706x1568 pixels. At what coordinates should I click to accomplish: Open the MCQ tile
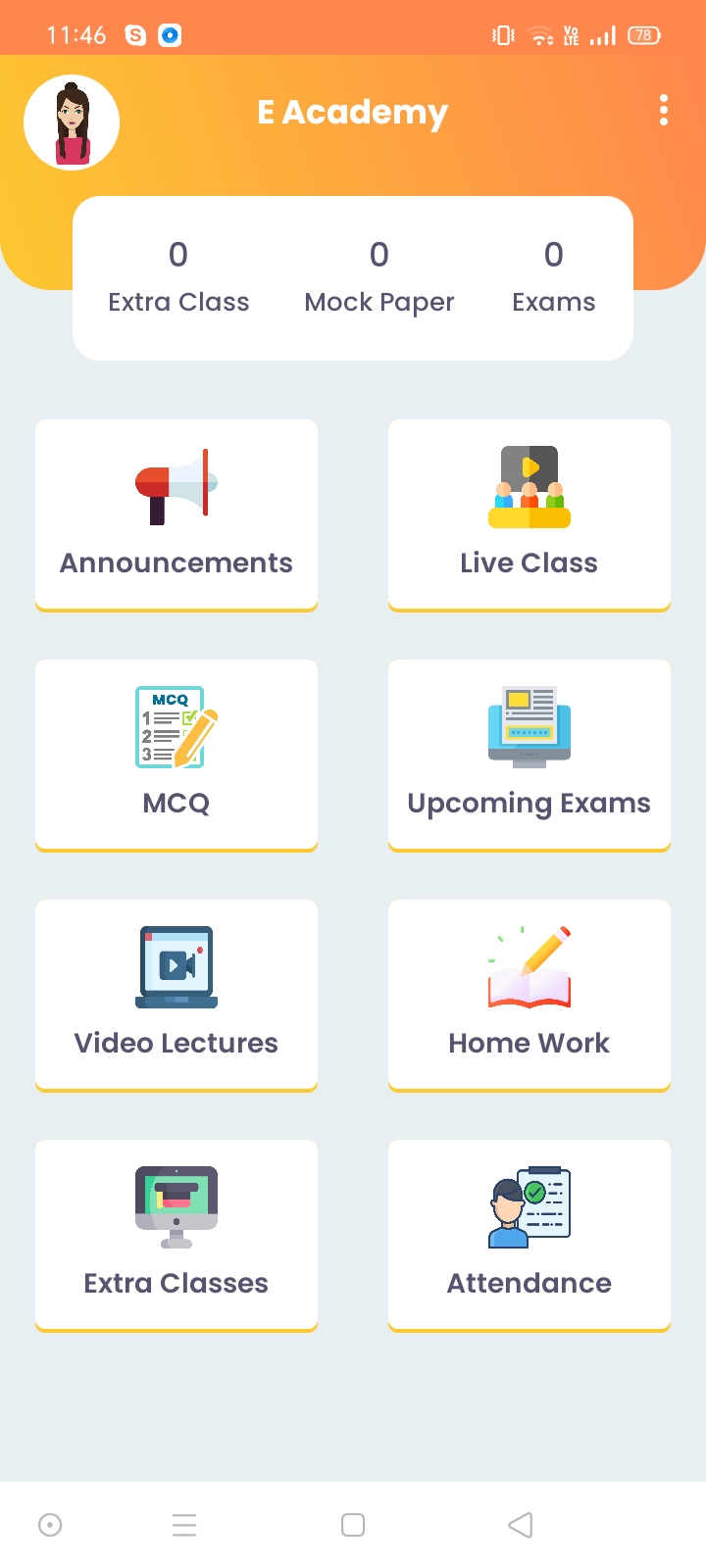click(x=176, y=755)
